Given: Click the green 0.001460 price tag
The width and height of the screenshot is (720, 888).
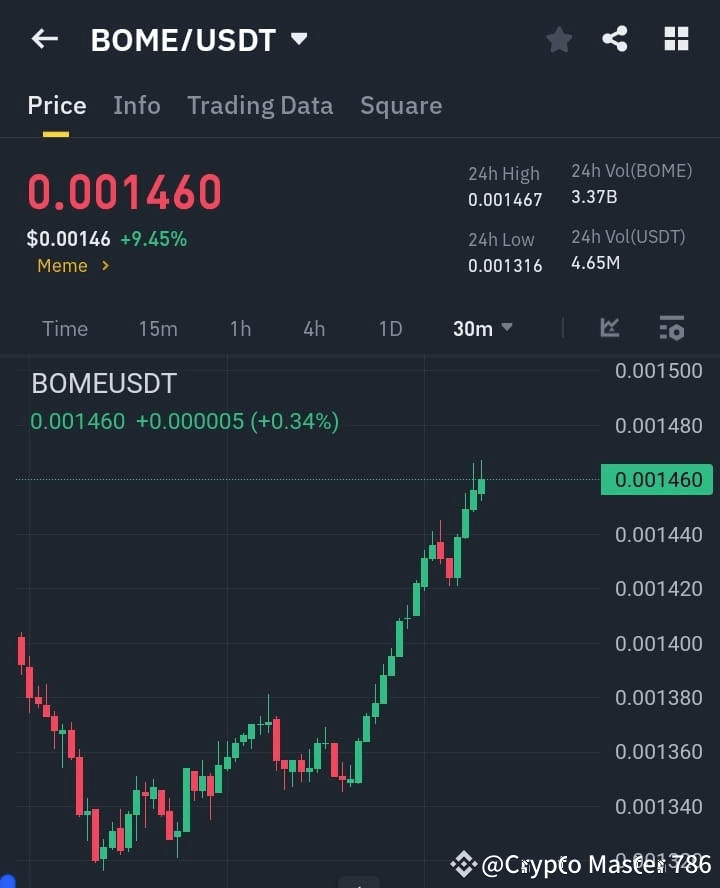Looking at the screenshot, I should click(x=656, y=480).
